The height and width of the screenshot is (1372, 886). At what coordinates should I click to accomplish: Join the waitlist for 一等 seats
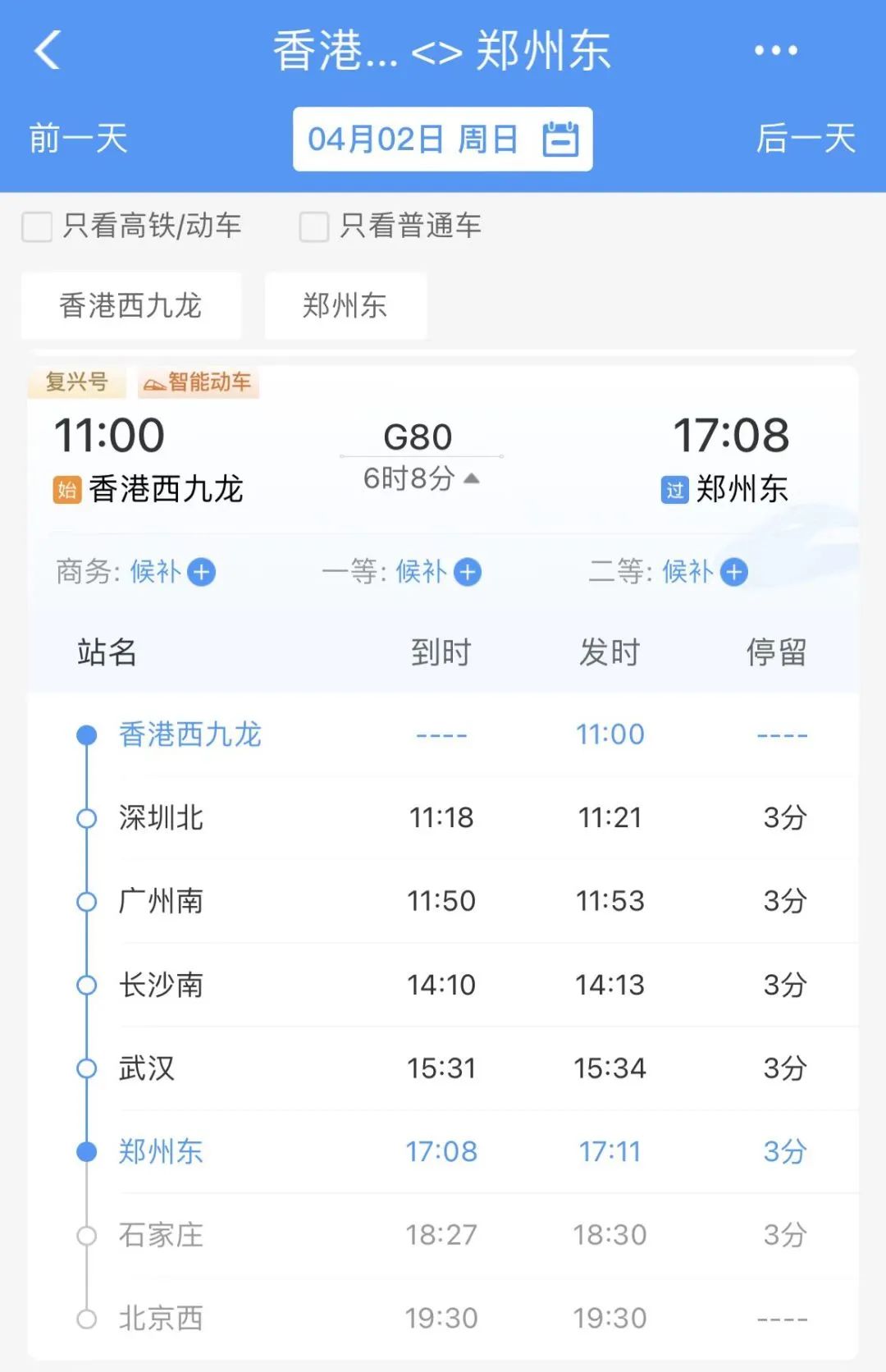[x=468, y=572]
